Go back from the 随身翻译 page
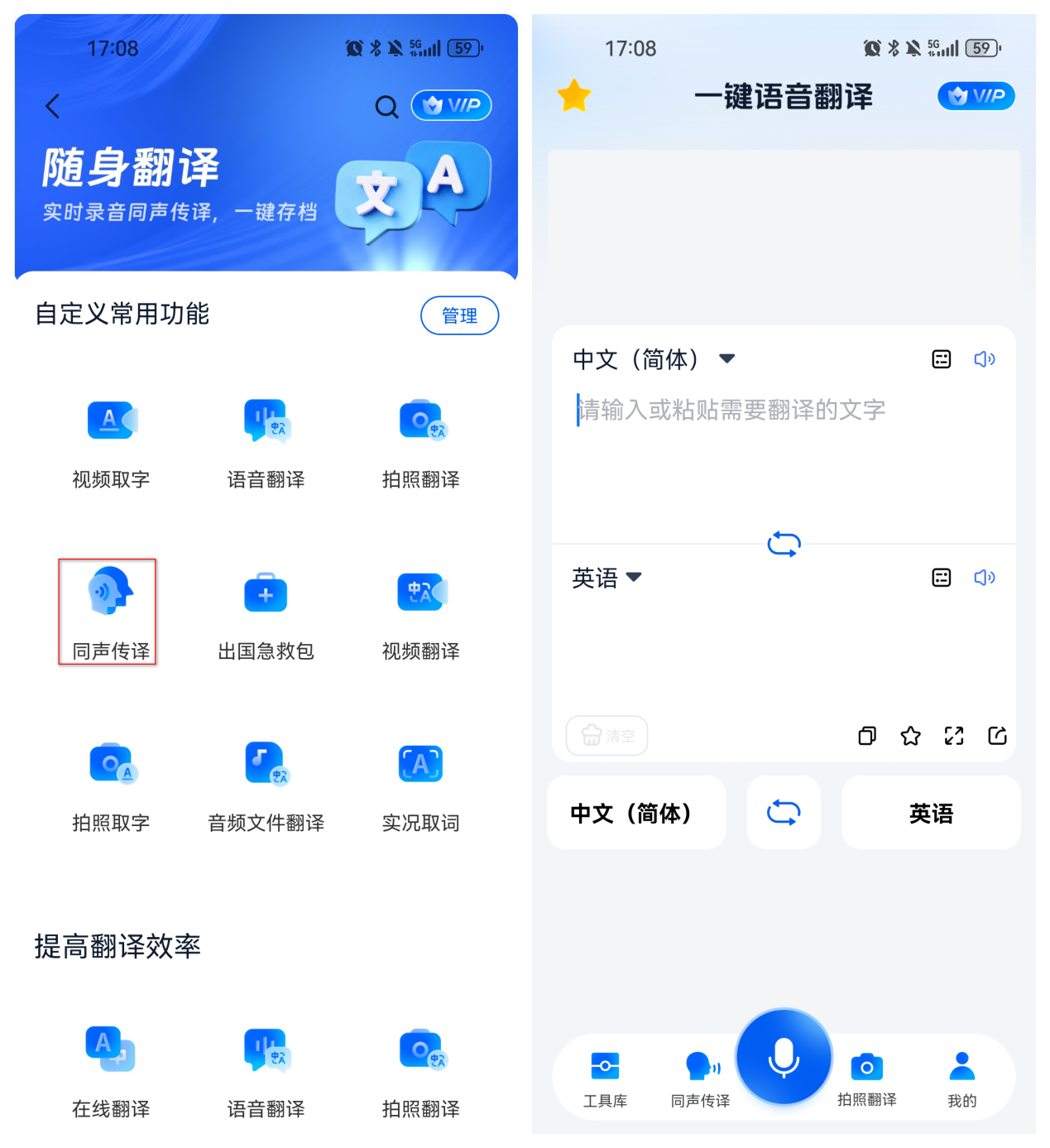1050x1148 pixels. (x=53, y=106)
